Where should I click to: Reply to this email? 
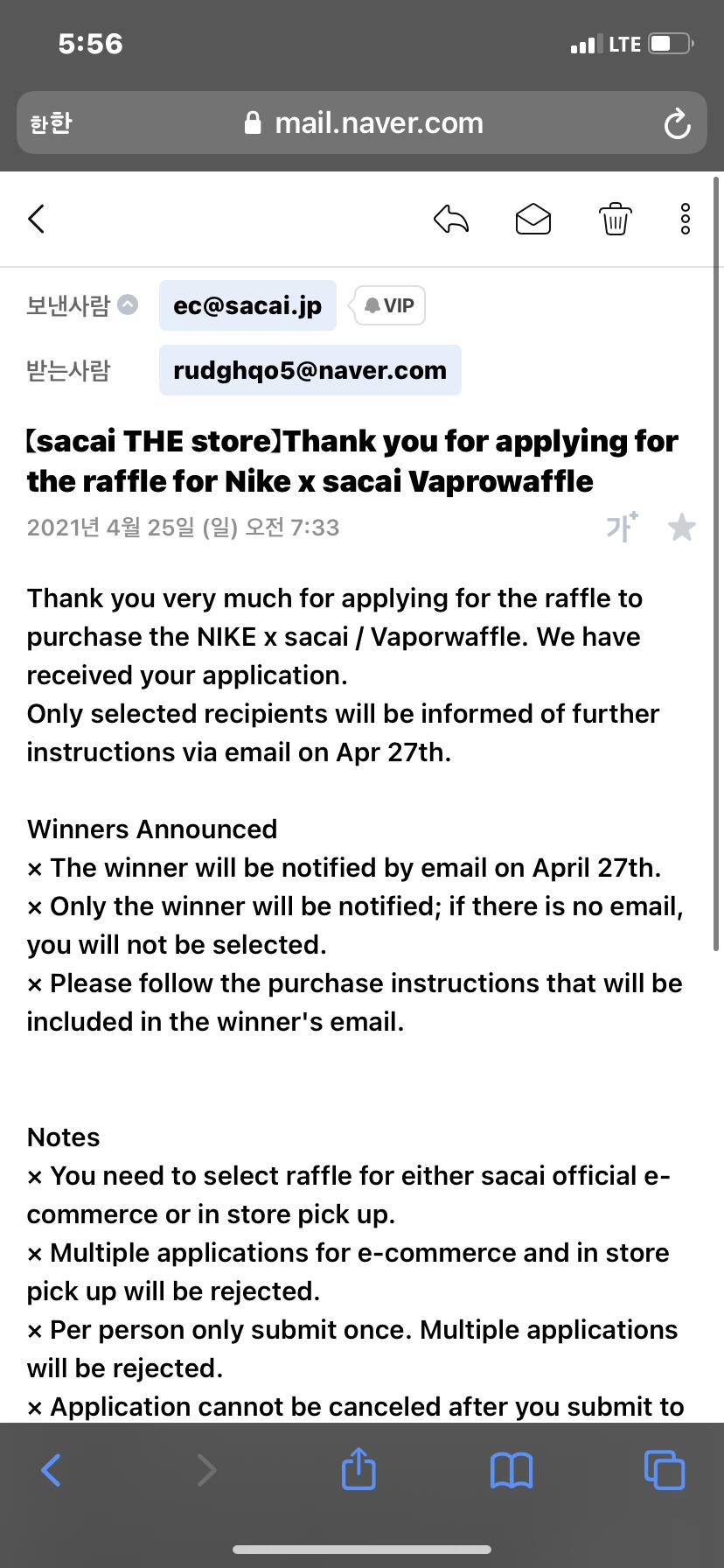451,219
